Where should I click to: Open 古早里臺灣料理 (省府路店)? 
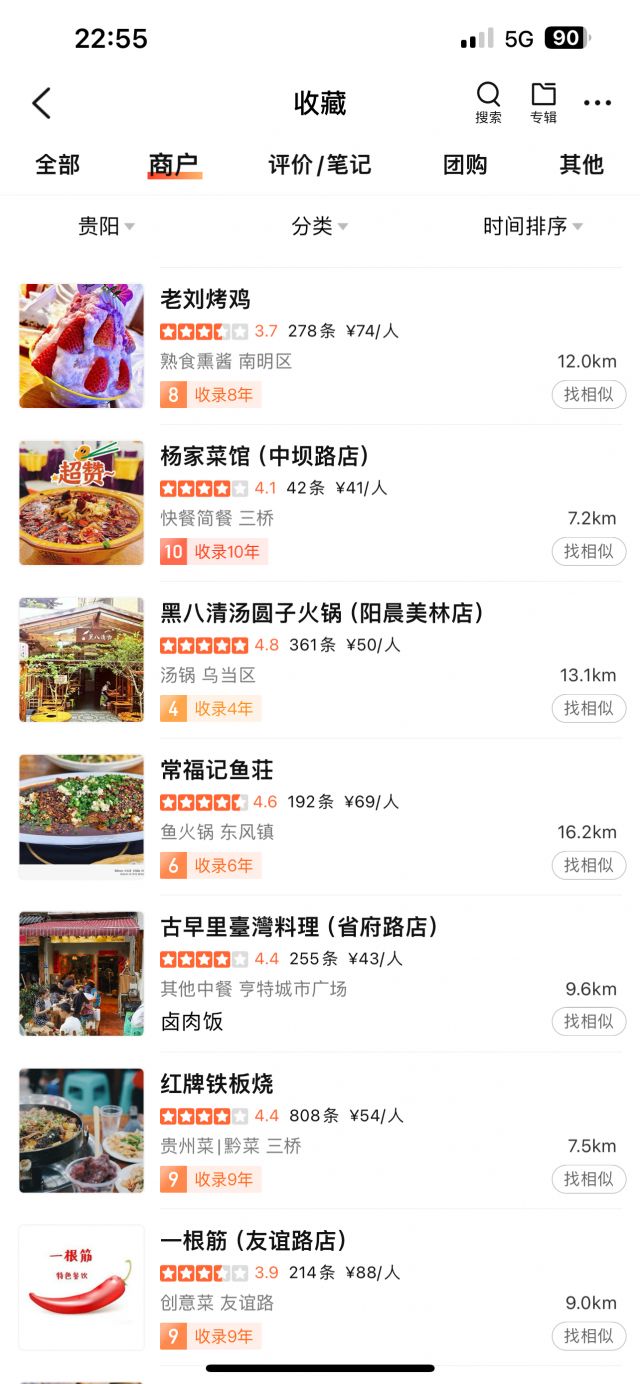point(300,927)
